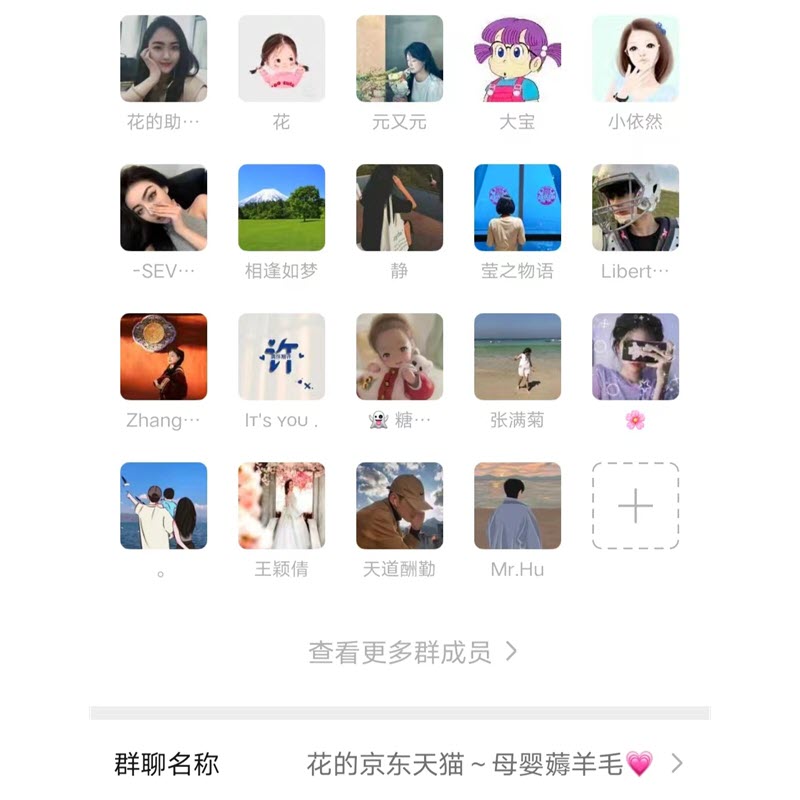
Task: Open member 天道酬勤's profile
Action: pyautogui.click(x=399, y=505)
